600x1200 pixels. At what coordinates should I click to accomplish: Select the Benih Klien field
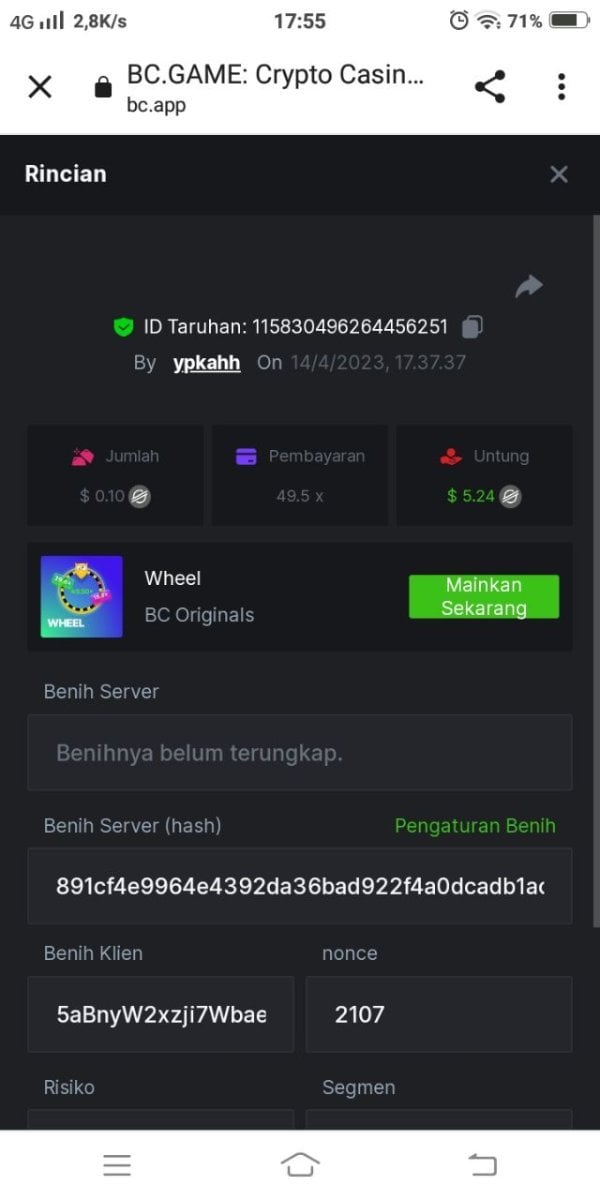coord(161,1014)
